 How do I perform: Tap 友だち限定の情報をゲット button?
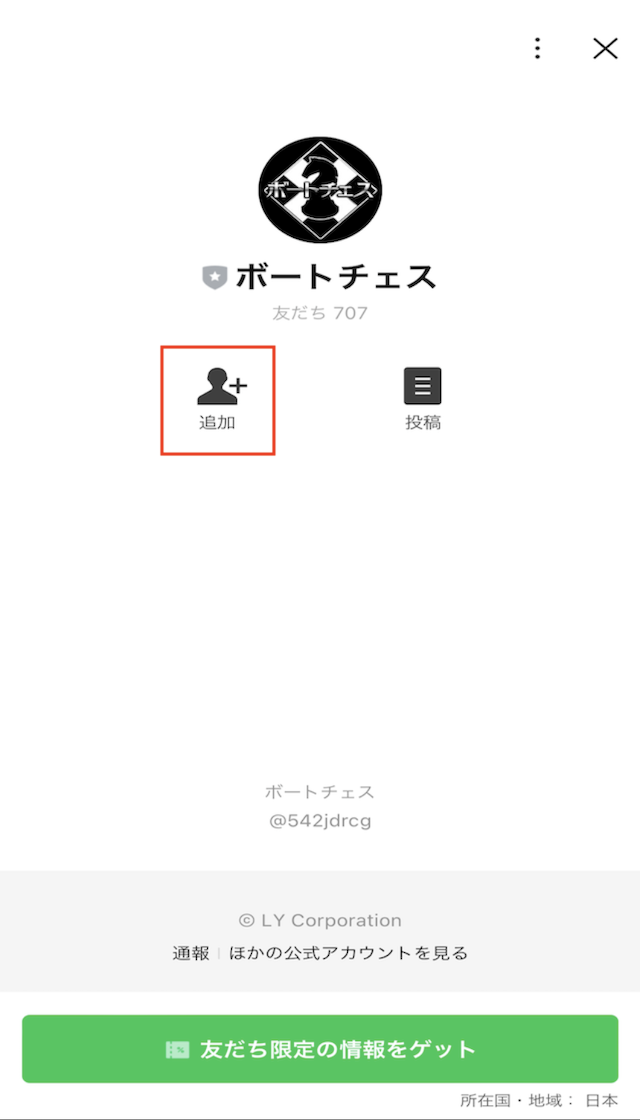[x=320, y=1049]
